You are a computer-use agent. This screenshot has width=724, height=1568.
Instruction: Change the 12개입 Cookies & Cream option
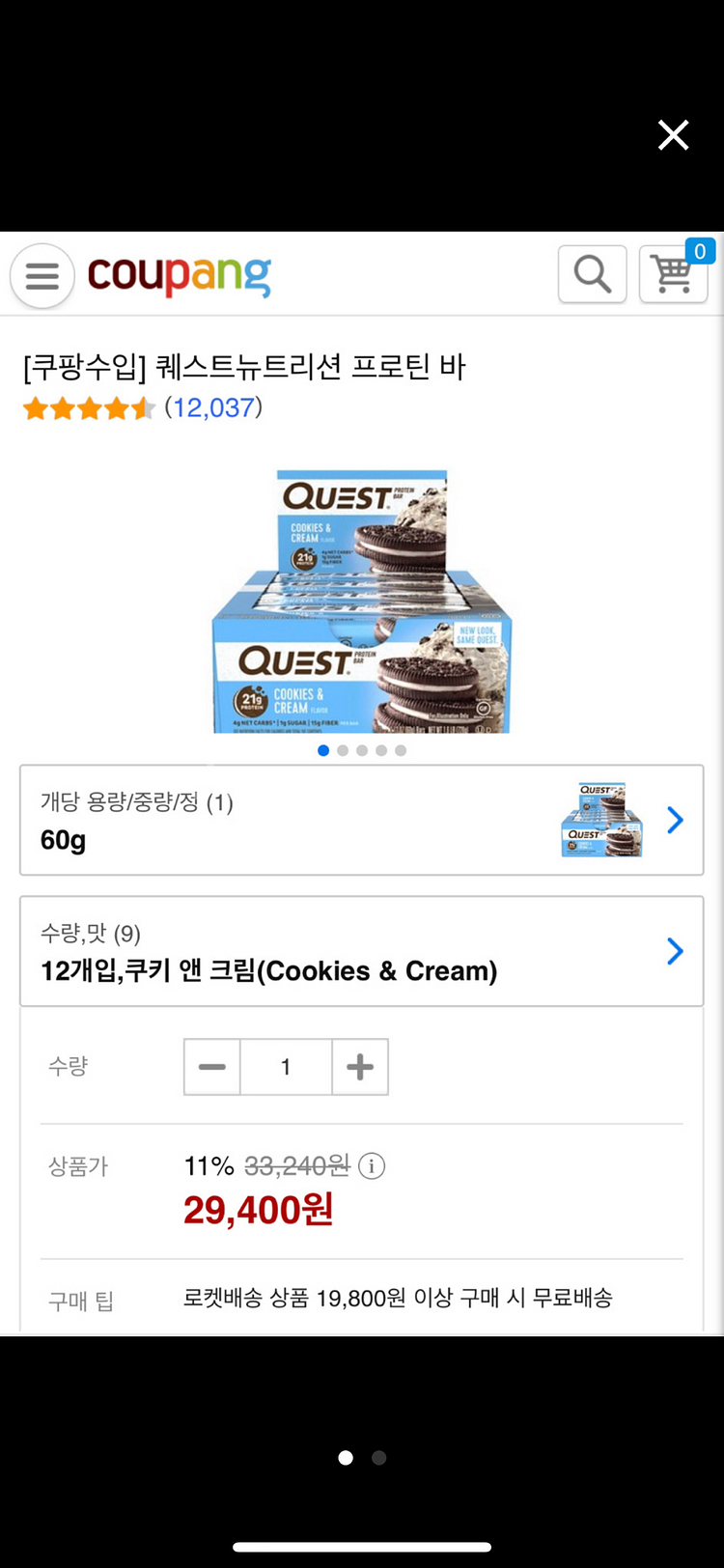(361, 952)
